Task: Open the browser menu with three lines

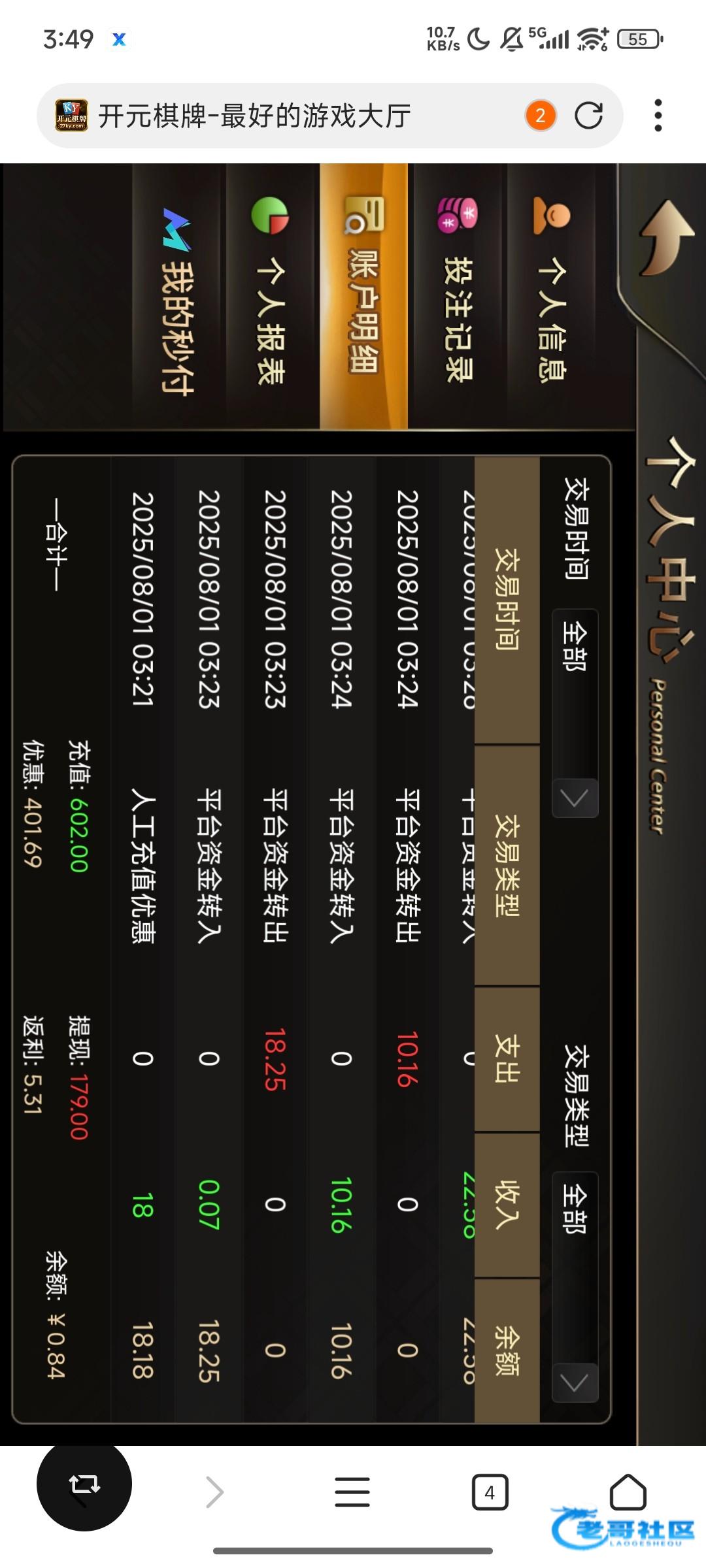Action: pyautogui.click(x=352, y=1492)
